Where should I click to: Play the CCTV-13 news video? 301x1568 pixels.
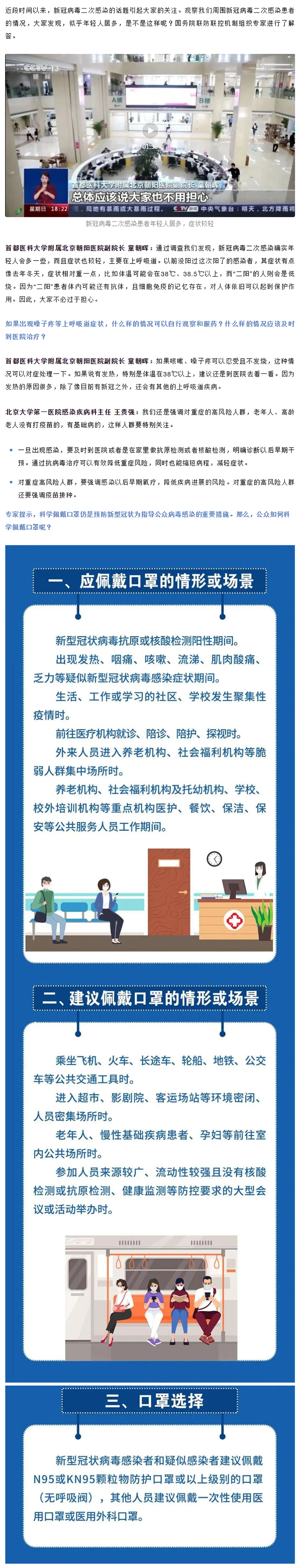[150, 130]
